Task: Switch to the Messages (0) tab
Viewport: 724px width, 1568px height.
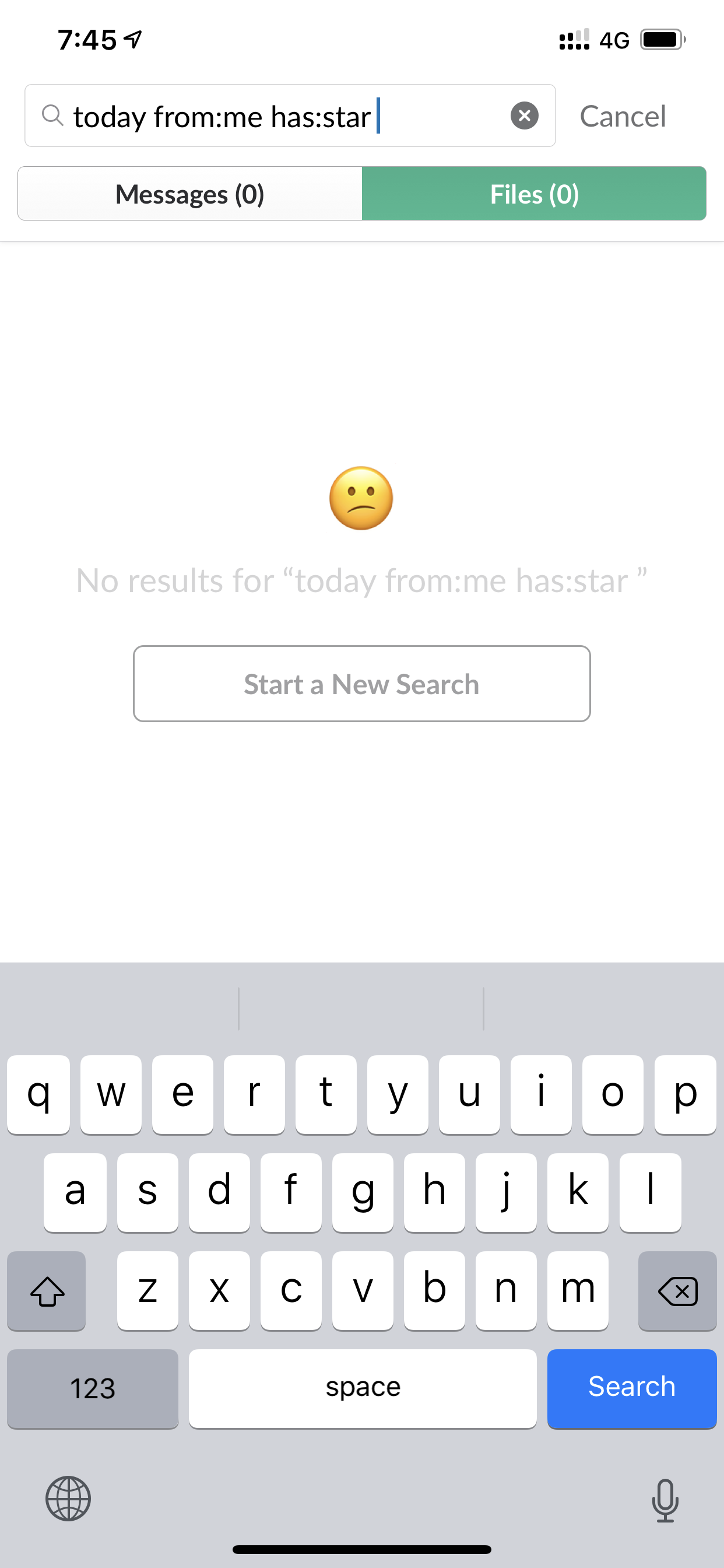Action: click(190, 194)
